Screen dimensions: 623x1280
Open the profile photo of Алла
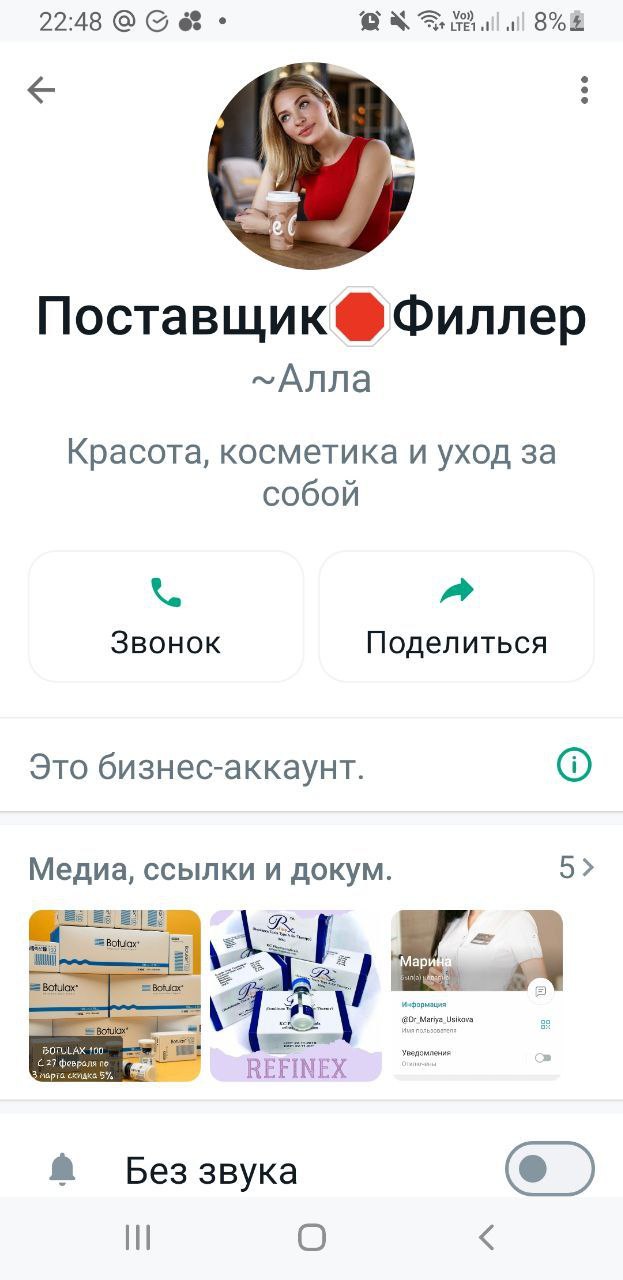311,167
